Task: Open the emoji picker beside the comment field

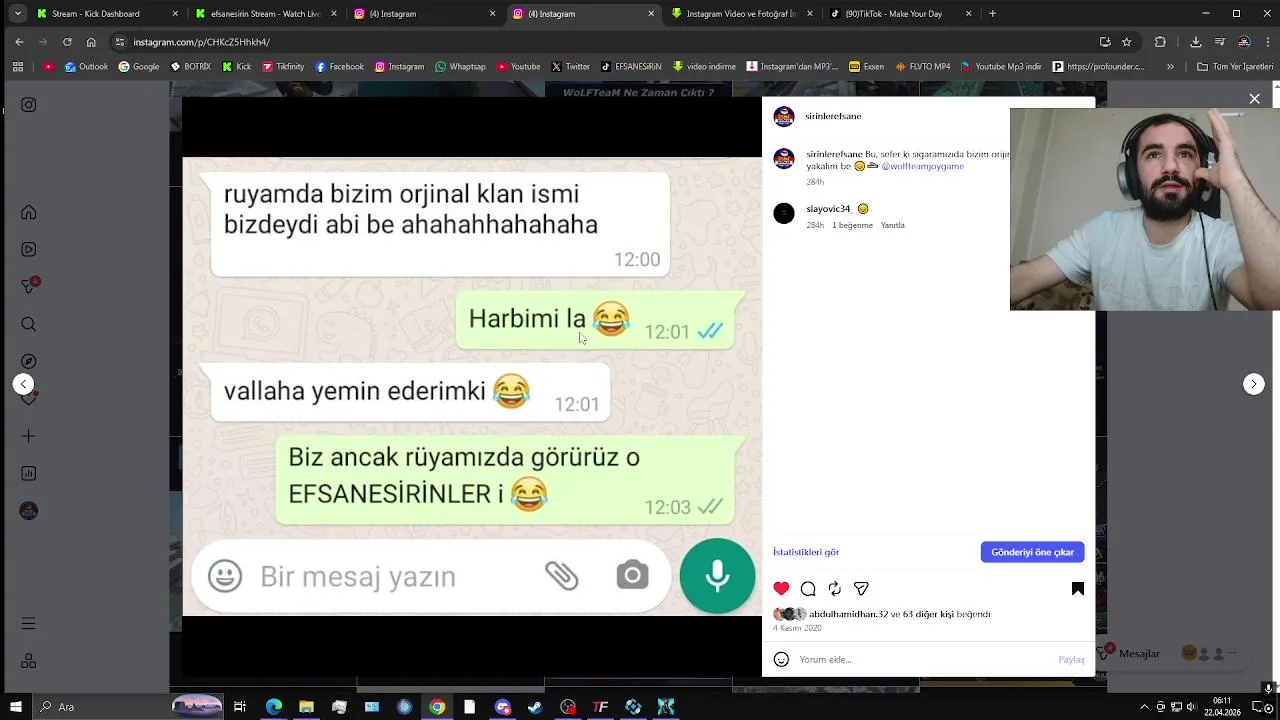Action: 781,660
